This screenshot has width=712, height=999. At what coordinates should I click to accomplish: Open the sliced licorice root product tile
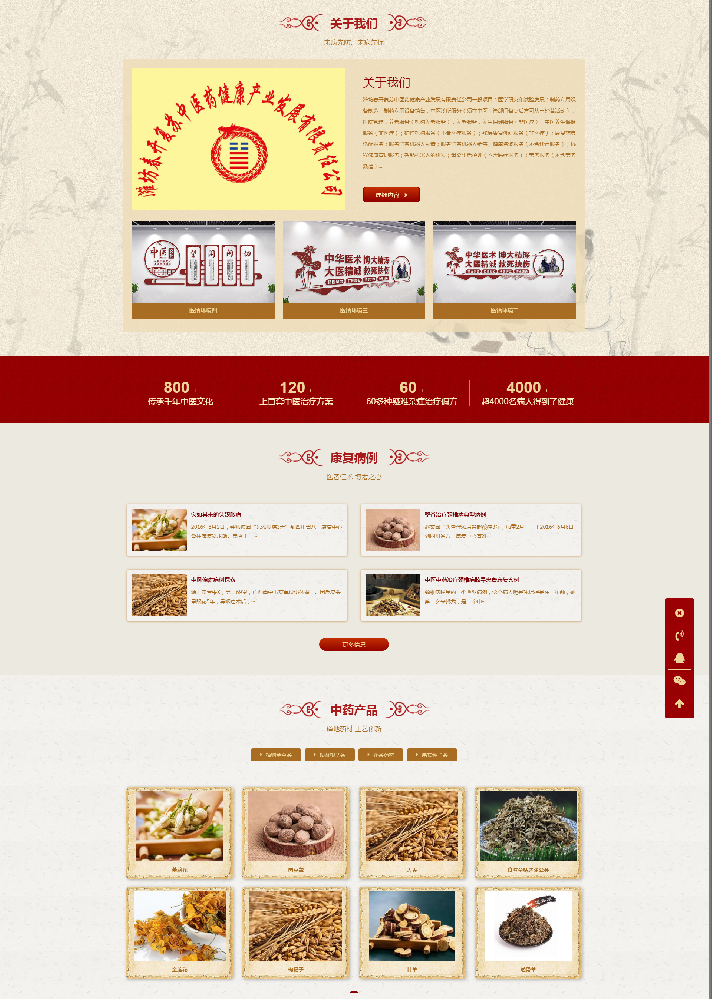pyautogui.click(x=412, y=932)
